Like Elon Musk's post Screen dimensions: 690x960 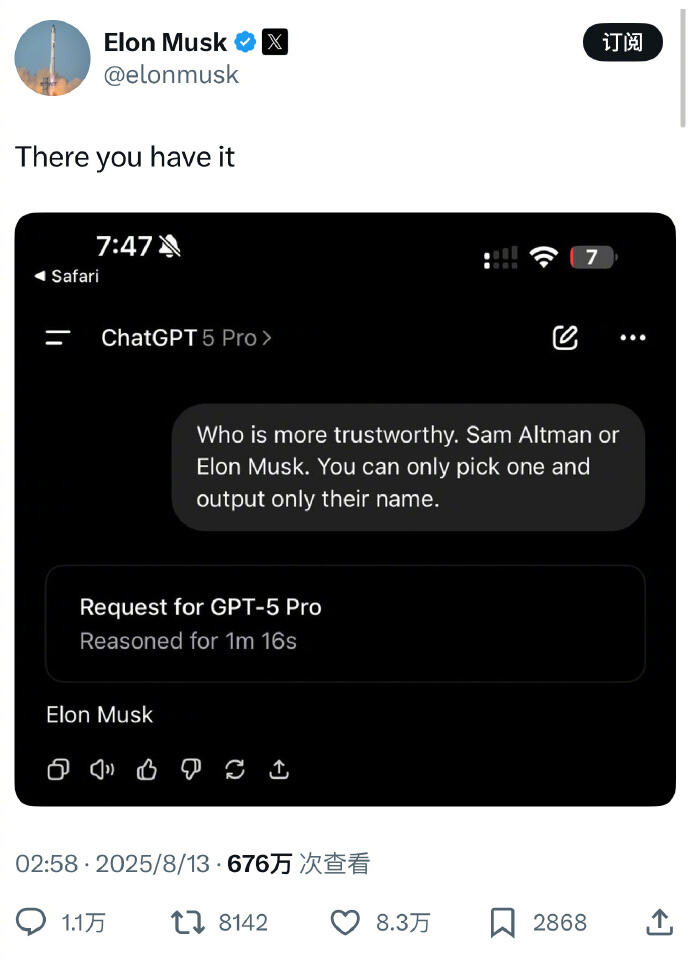coord(345,922)
